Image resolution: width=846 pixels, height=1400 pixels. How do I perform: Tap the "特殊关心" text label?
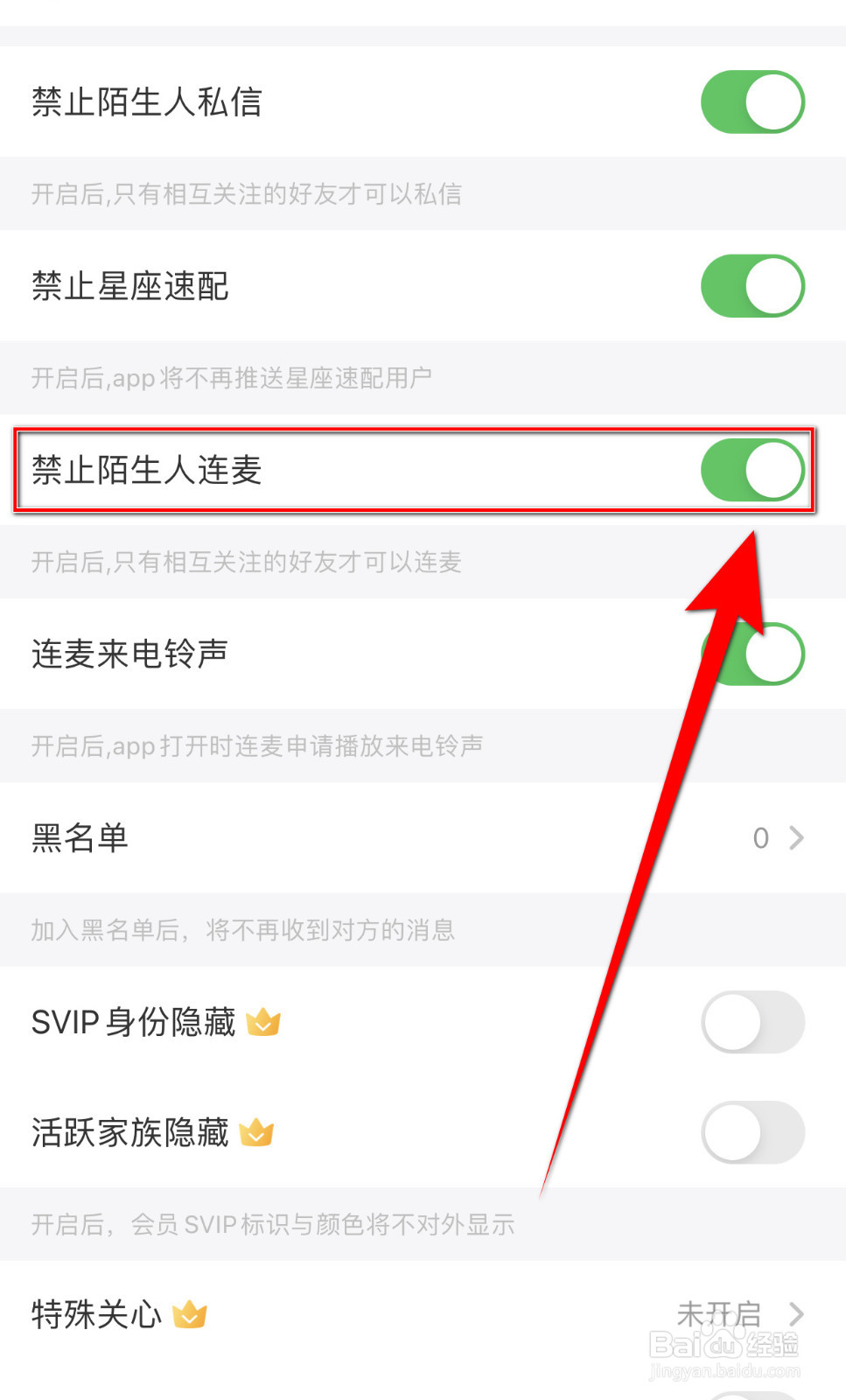click(94, 1312)
